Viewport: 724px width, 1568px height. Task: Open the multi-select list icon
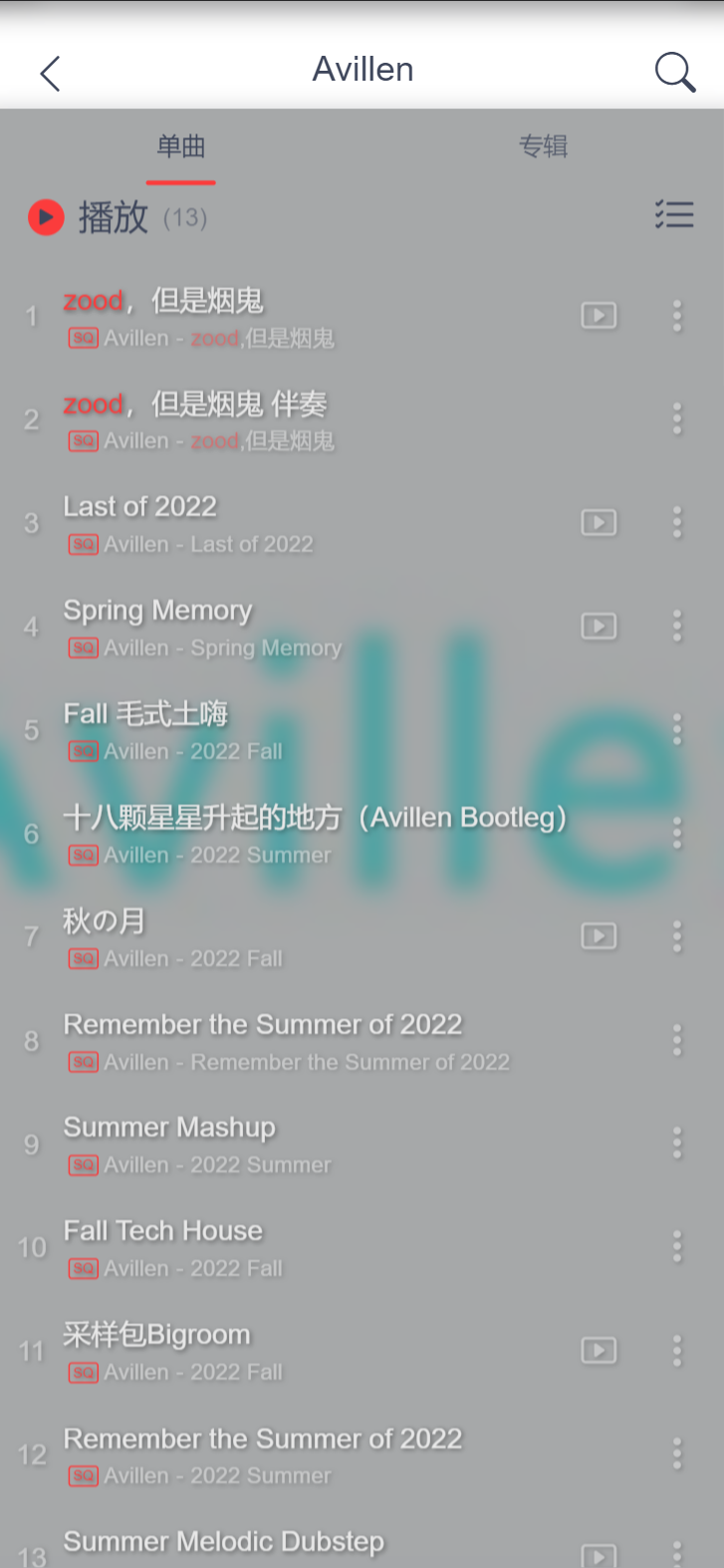pos(674,214)
